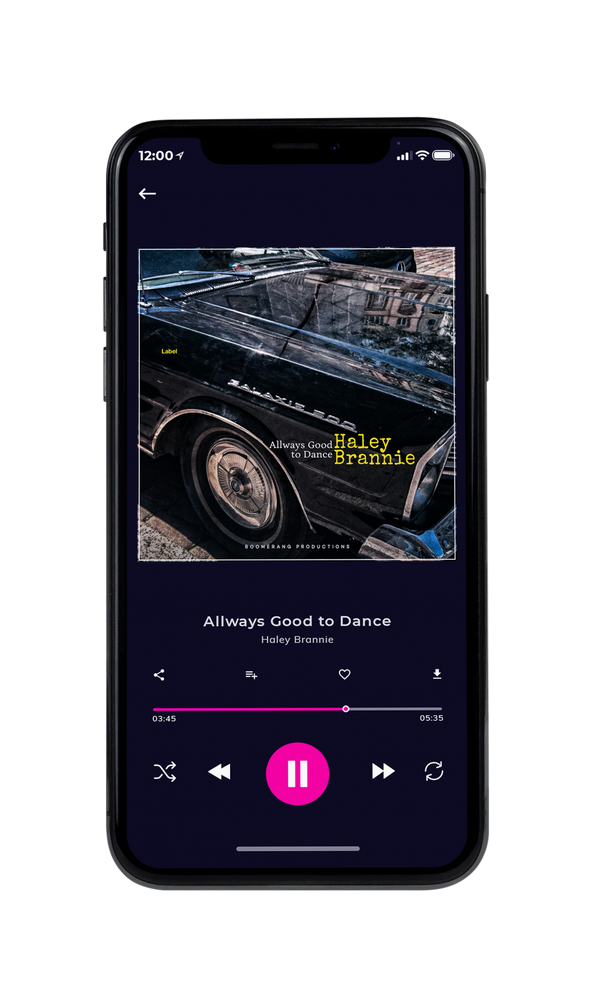Skip forward to the next track
Viewport: 600px width, 1000px height.
tap(383, 771)
